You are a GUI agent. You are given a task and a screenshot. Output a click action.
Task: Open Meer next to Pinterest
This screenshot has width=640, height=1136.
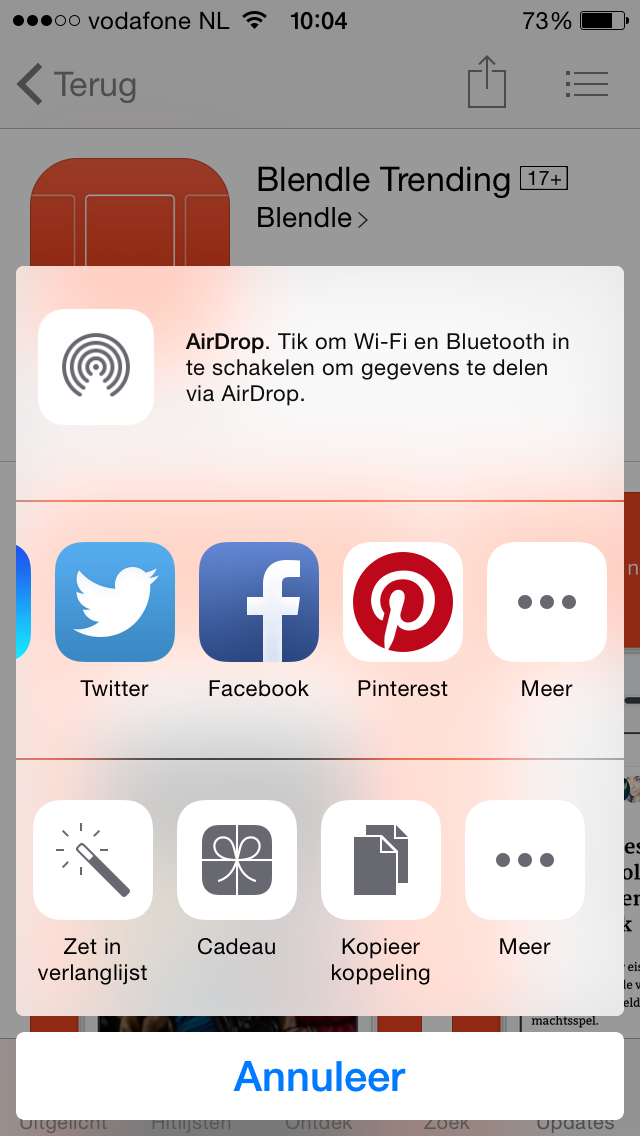(x=547, y=601)
